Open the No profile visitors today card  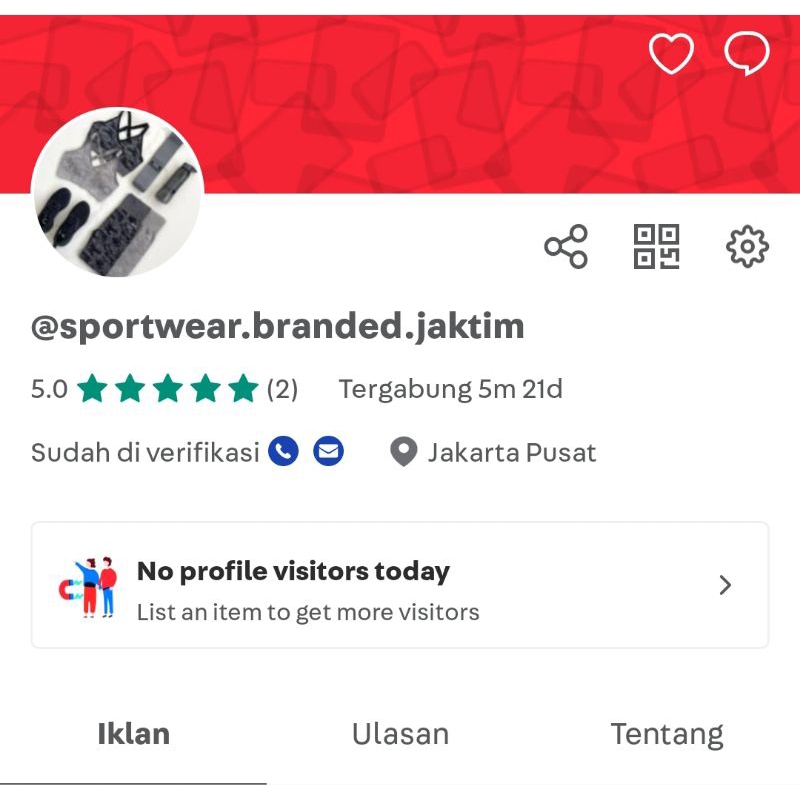tap(400, 585)
